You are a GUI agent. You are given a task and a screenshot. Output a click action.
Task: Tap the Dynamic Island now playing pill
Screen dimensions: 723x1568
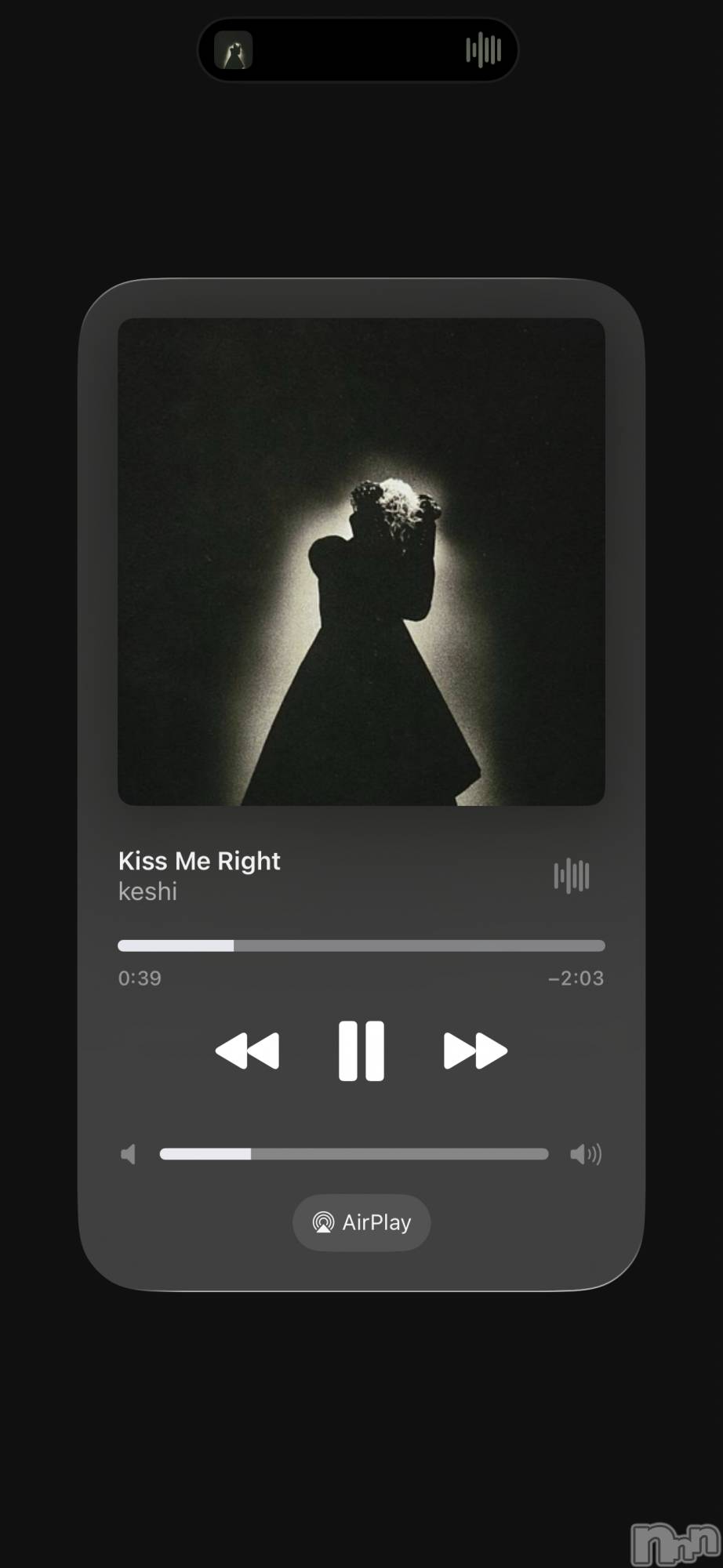tap(358, 50)
